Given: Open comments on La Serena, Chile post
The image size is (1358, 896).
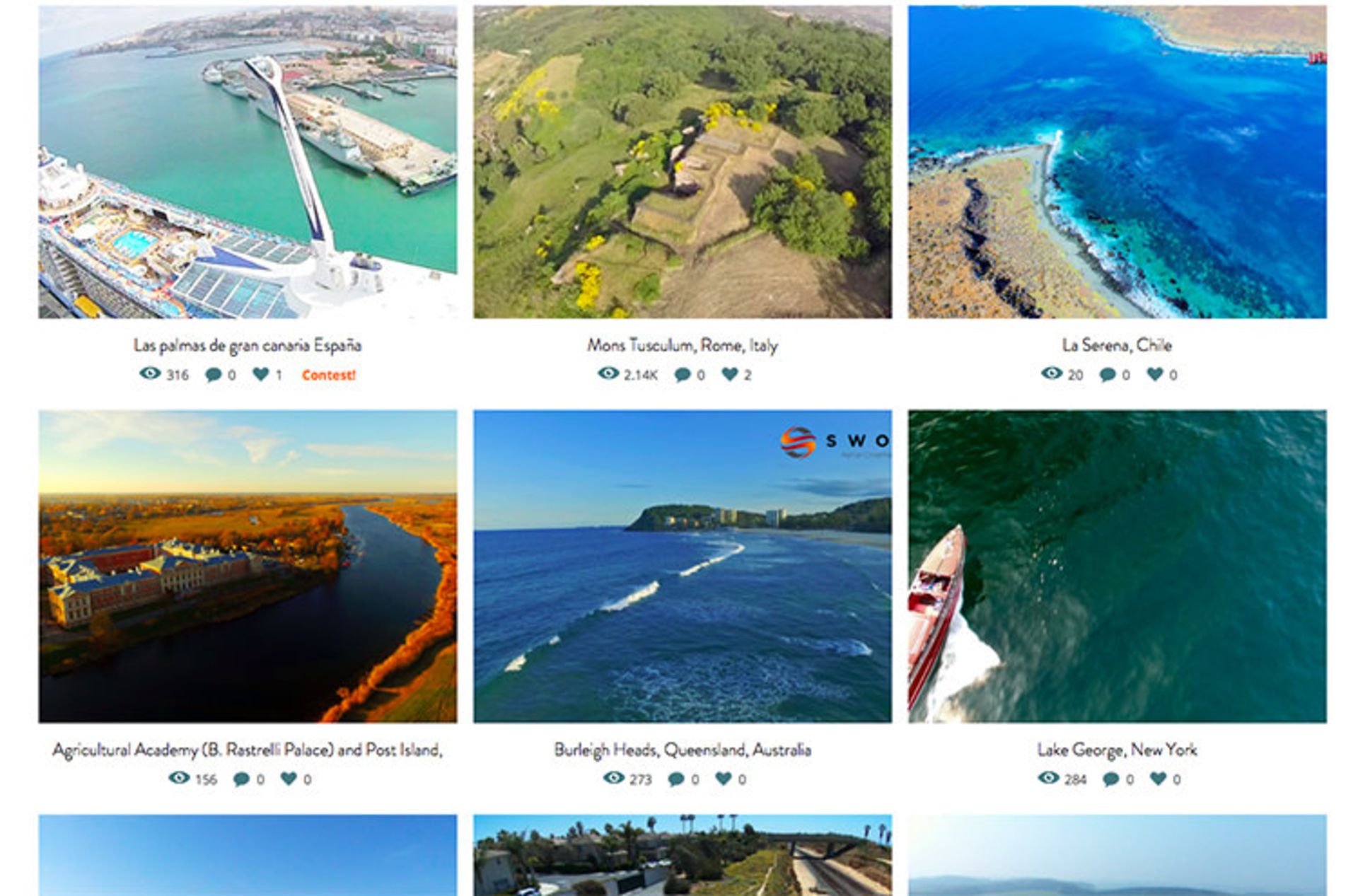Looking at the screenshot, I should (x=1108, y=375).
